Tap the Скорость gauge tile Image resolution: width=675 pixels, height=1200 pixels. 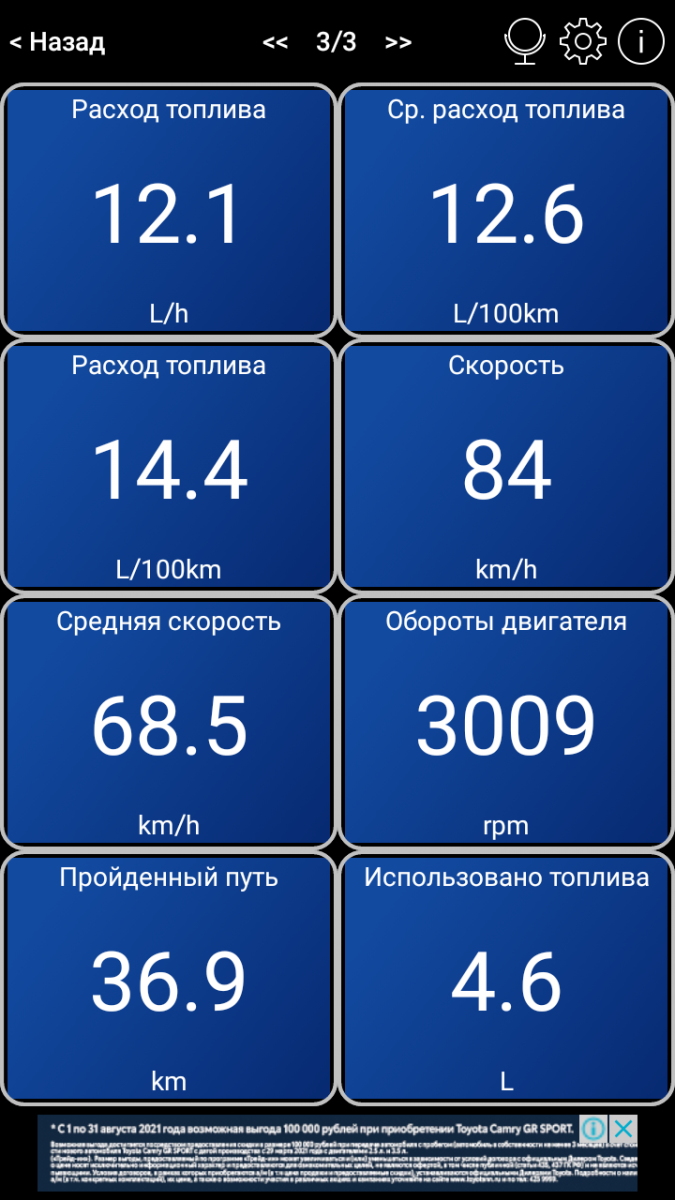coord(506,467)
